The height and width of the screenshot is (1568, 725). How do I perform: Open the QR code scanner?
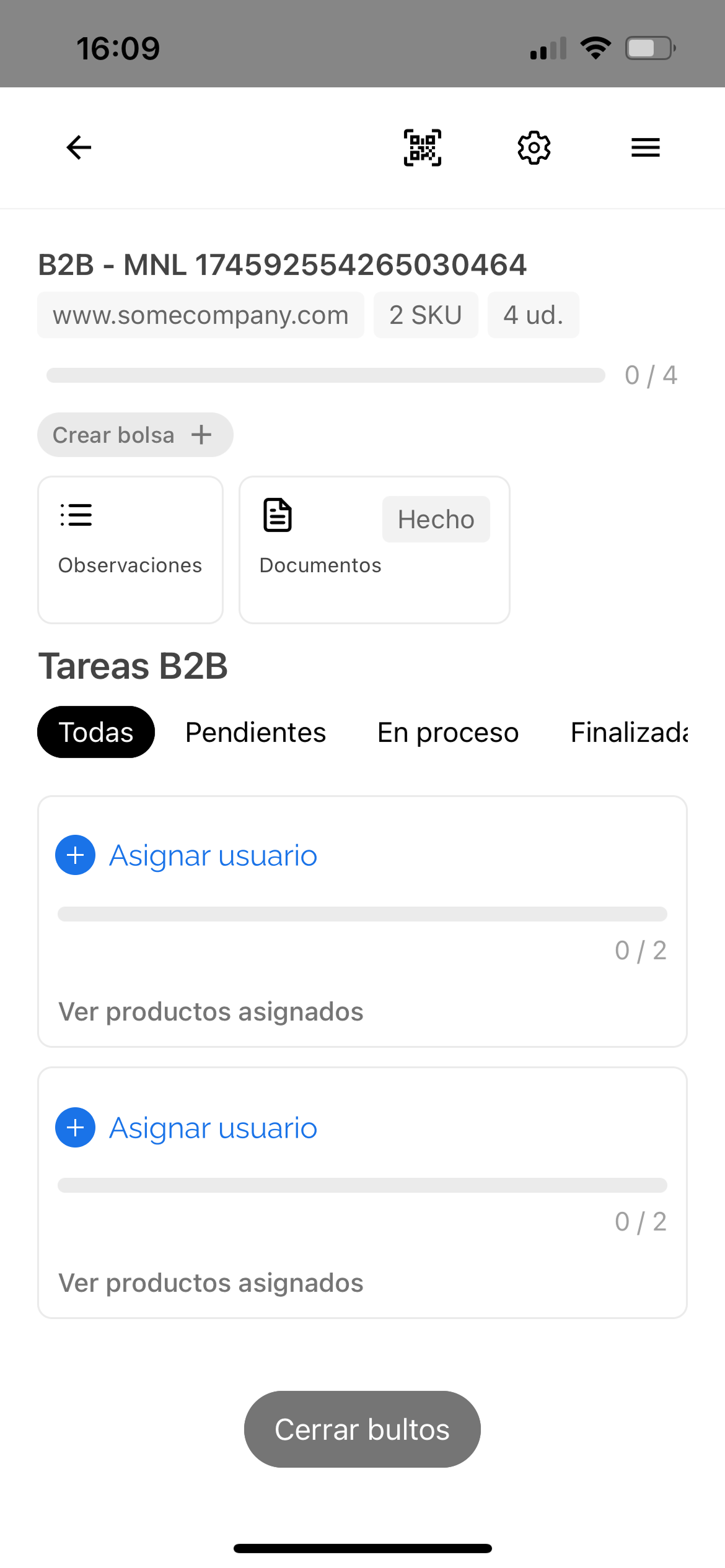[x=422, y=147]
